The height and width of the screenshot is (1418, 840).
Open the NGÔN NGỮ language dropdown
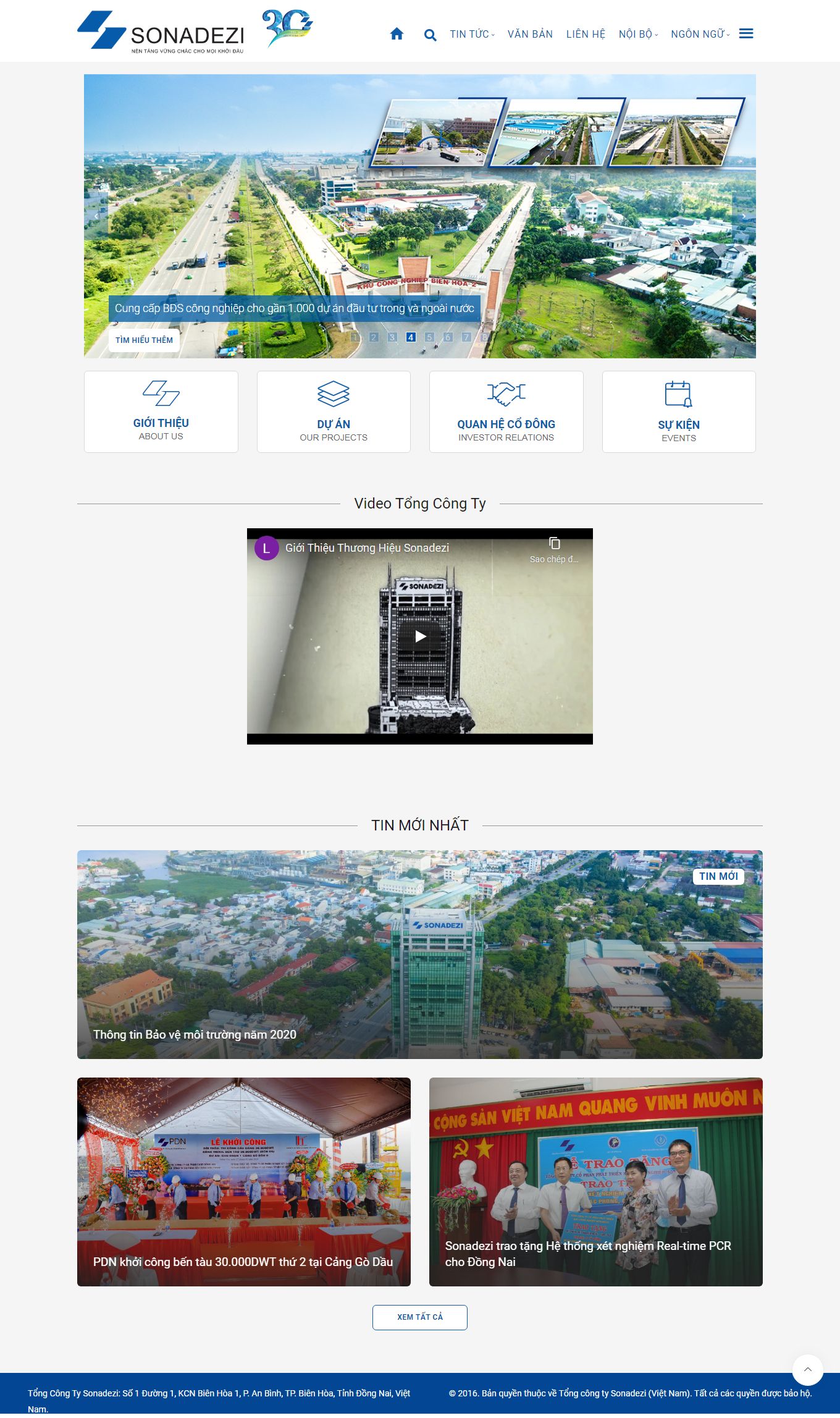point(699,34)
